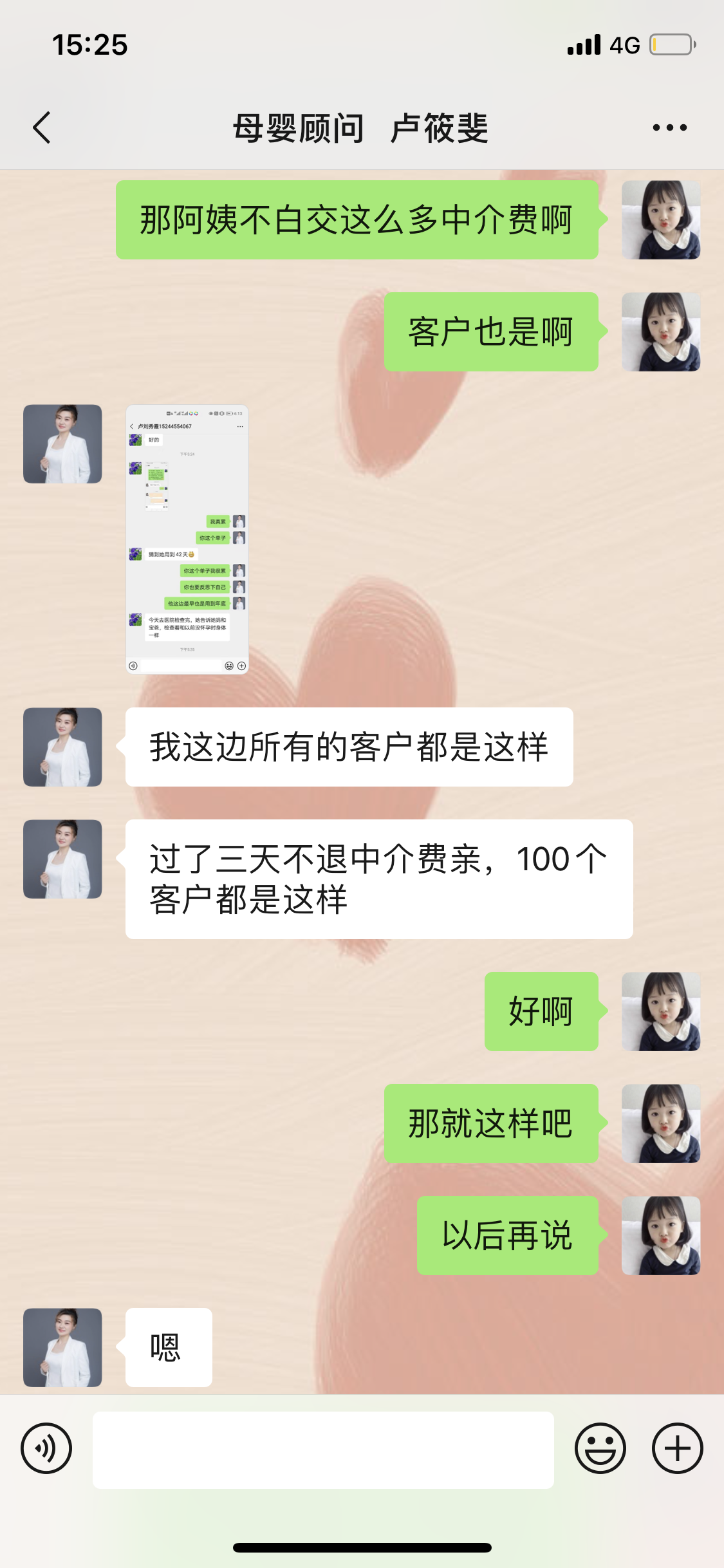Viewport: 724px width, 1568px height.
Task: View the advisor's avatar beside the '嗯' message
Action: coord(62,1347)
